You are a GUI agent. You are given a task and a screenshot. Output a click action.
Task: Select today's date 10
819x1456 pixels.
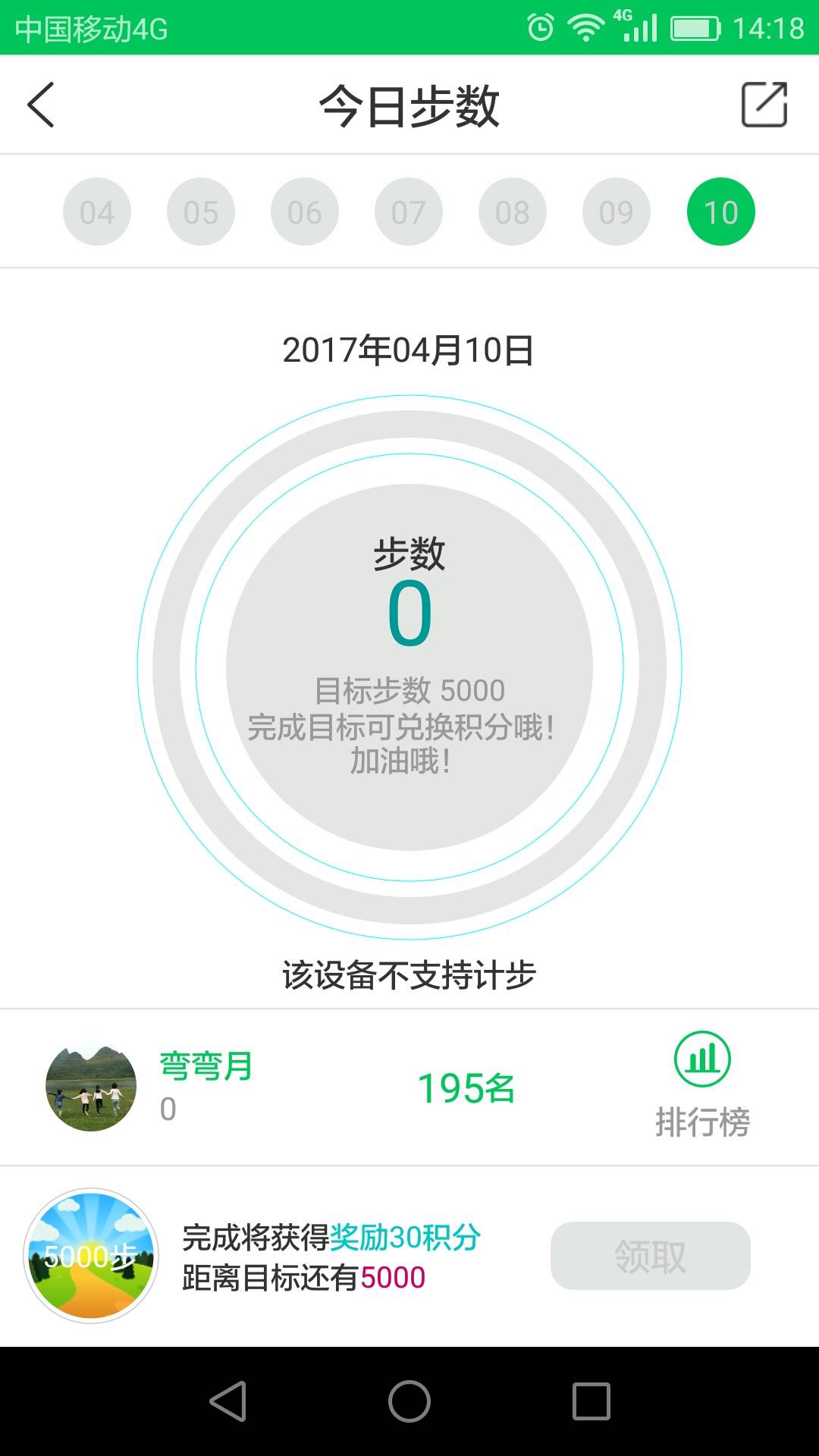tap(720, 212)
